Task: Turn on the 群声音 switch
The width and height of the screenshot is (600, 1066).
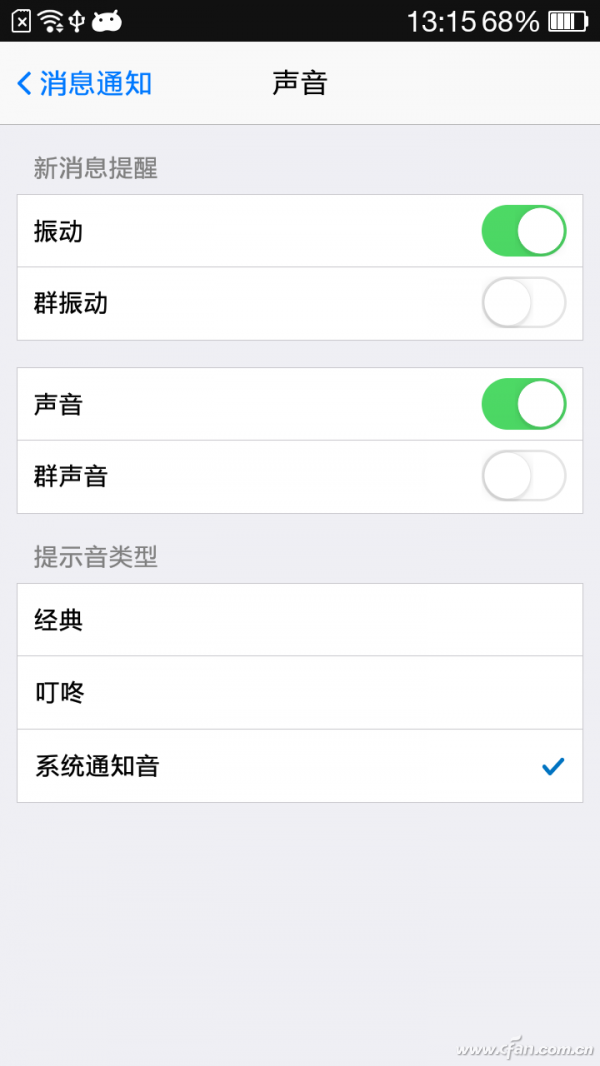Action: tap(523, 476)
